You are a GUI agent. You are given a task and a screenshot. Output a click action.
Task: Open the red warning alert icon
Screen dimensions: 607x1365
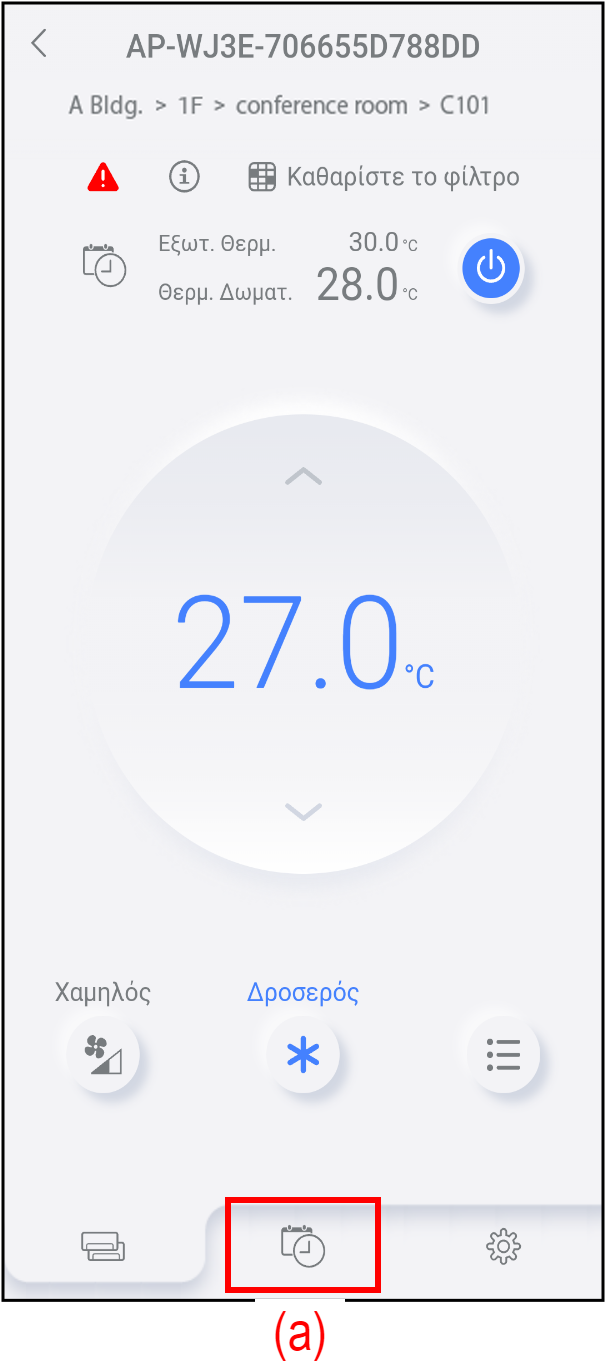[x=103, y=178]
